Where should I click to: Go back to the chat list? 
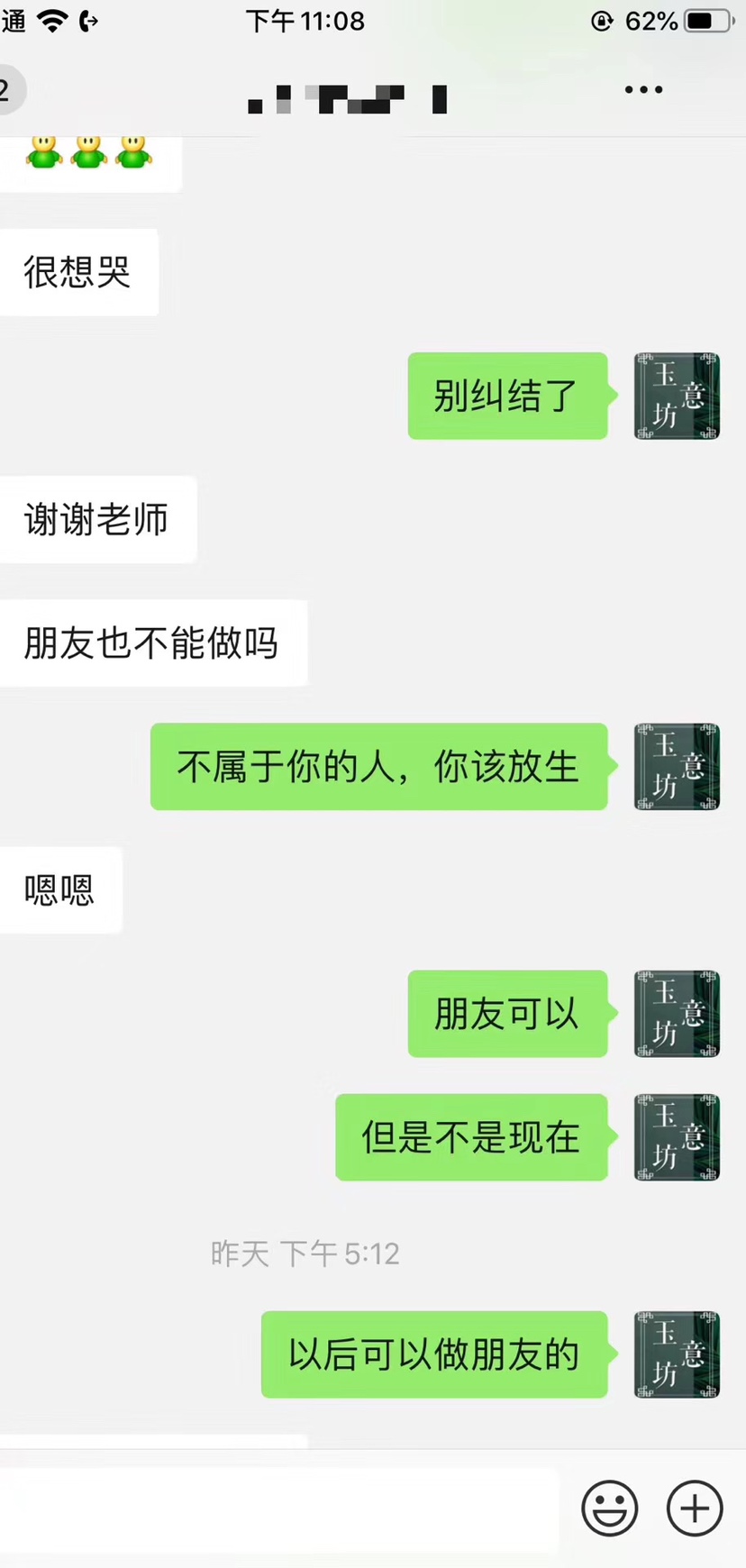pyautogui.click(x=9, y=90)
